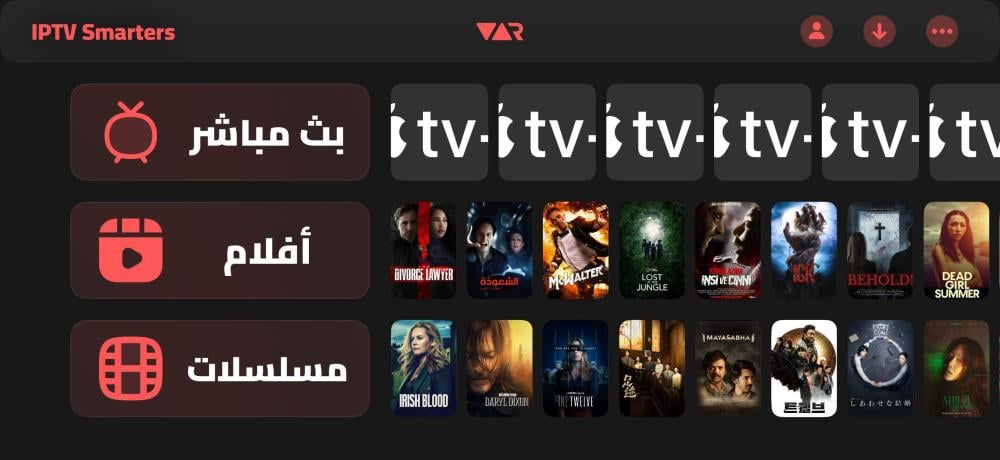
Task: Open the Irish Blood series
Action: point(423,368)
